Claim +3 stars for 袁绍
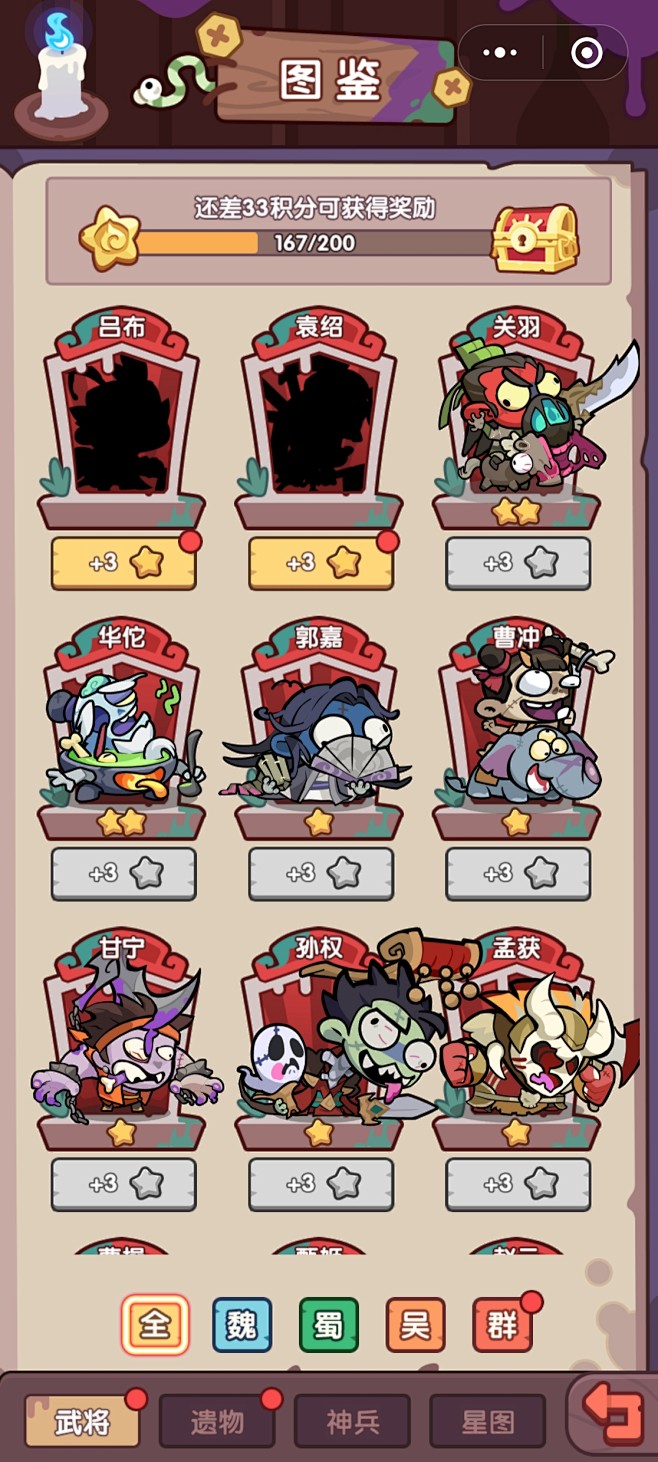 (x=320, y=563)
